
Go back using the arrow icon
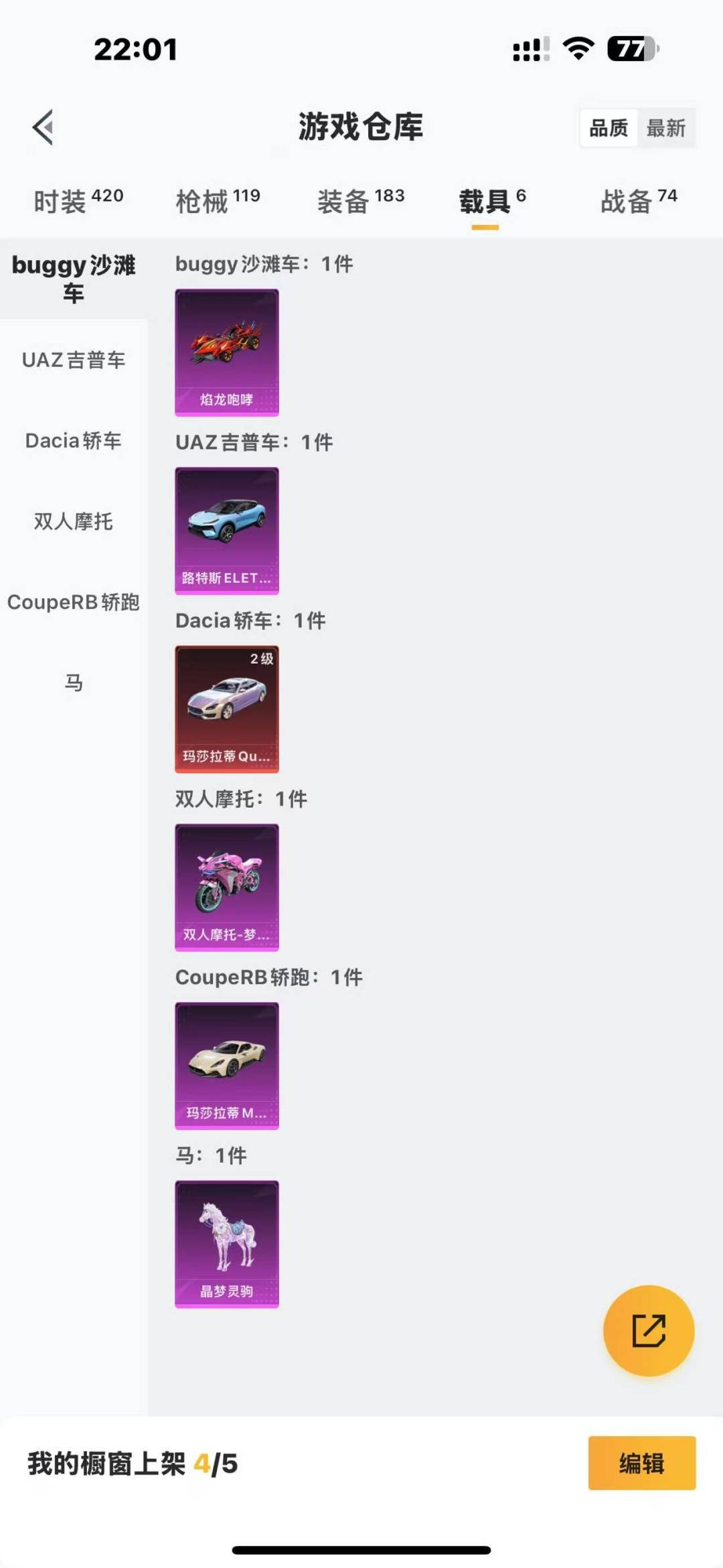coord(44,127)
